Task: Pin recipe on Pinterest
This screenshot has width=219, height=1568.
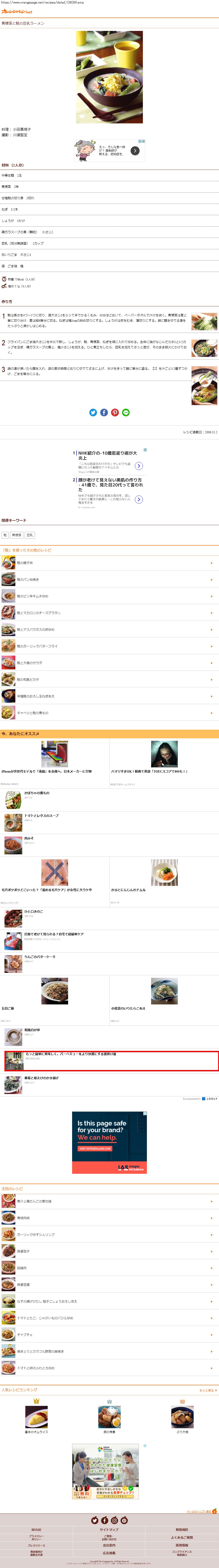Action: point(115,412)
